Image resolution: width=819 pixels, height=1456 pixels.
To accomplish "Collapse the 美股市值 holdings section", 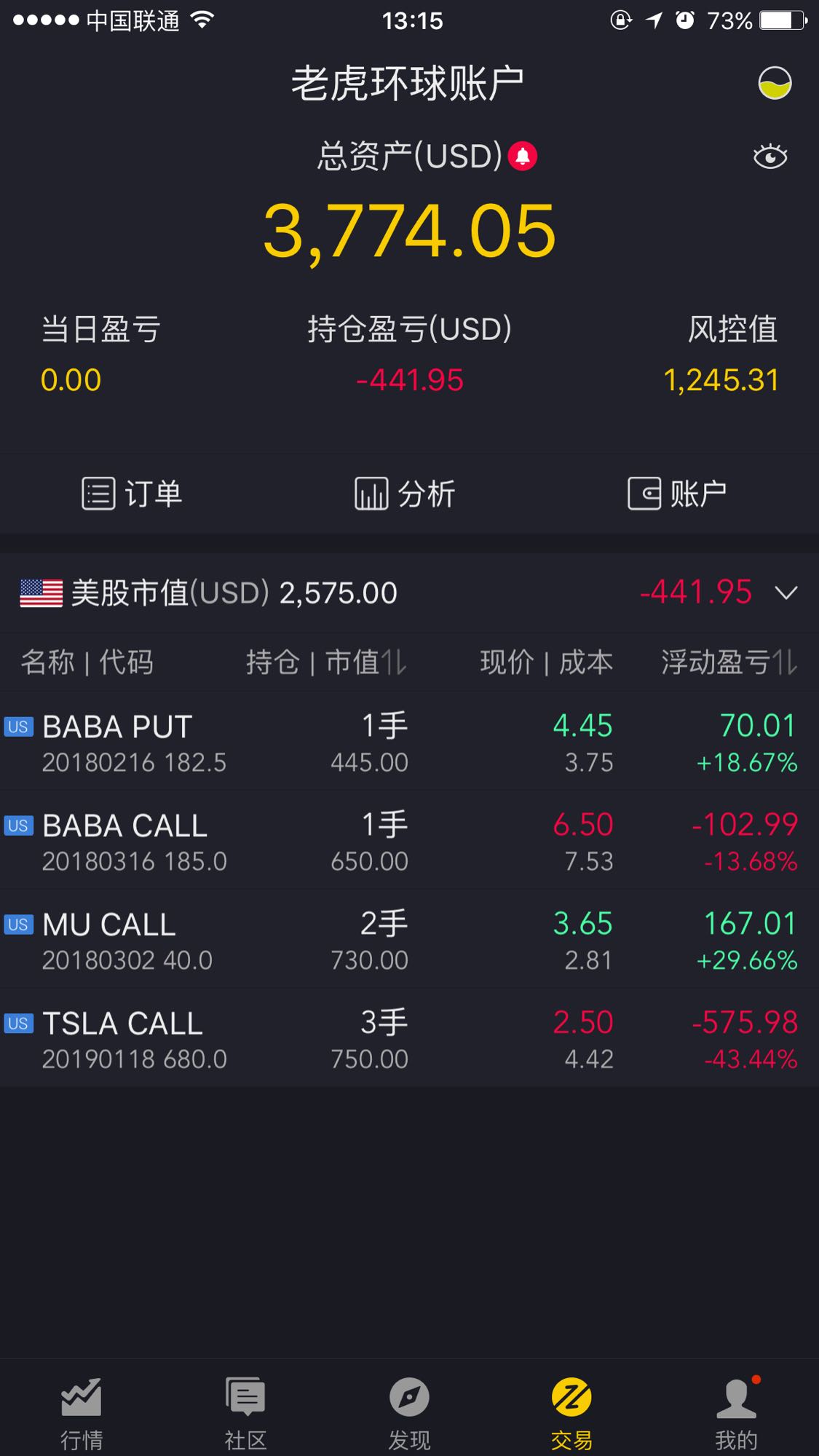I will pyautogui.click(x=786, y=593).
